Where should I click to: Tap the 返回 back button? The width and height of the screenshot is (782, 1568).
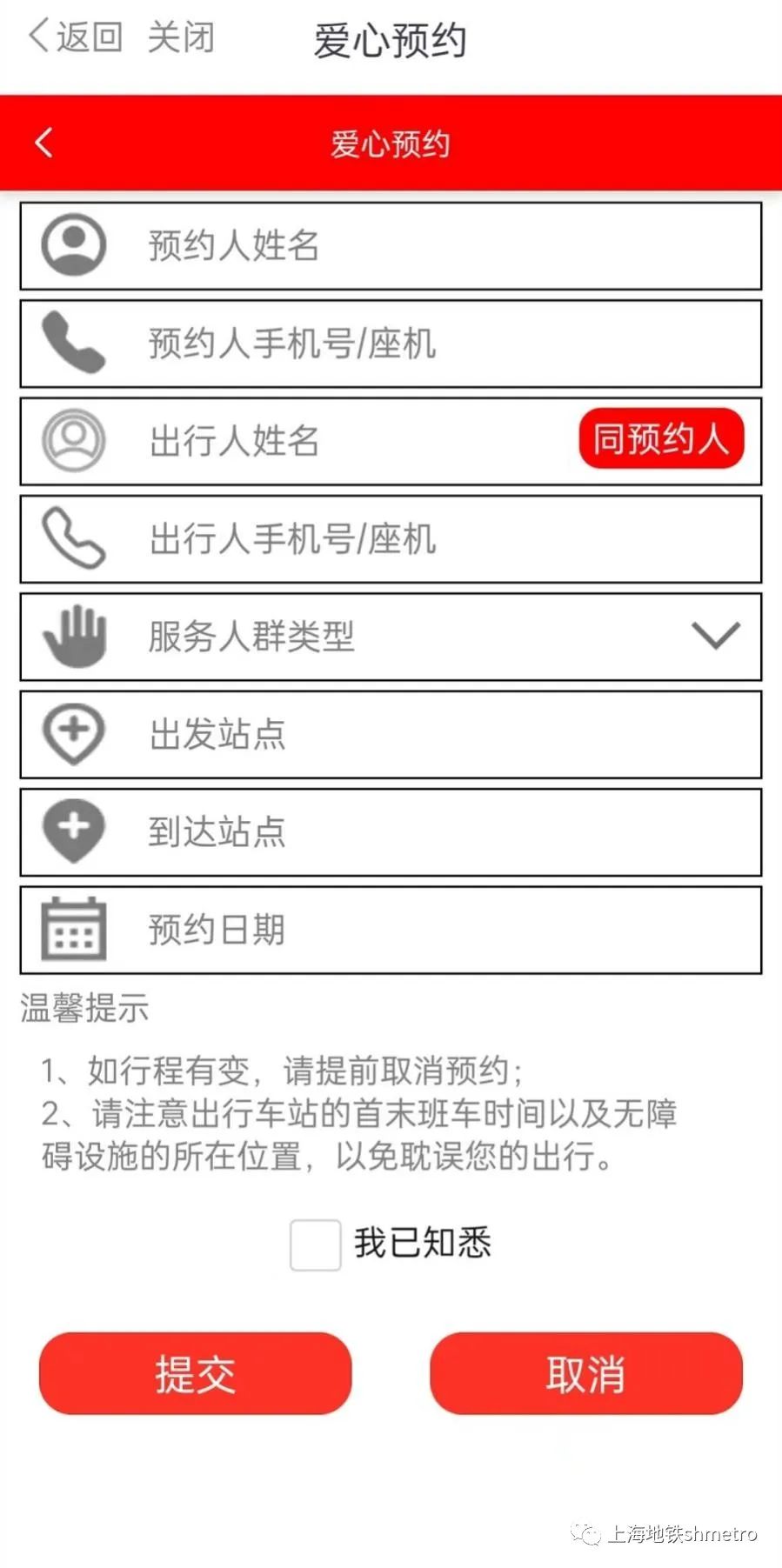point(75,37)
